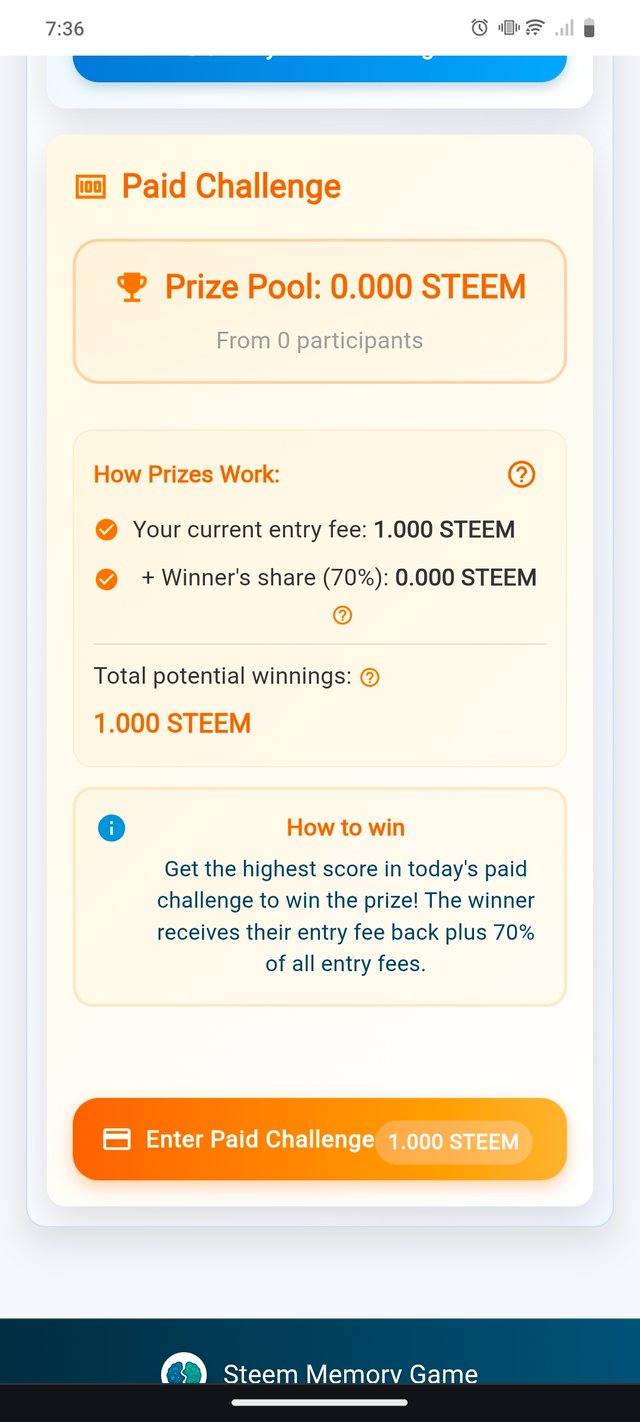This screenshot has width=640, height=1422.
Task: Tap help icon under Winner's share
Action: tap(342, 615)
